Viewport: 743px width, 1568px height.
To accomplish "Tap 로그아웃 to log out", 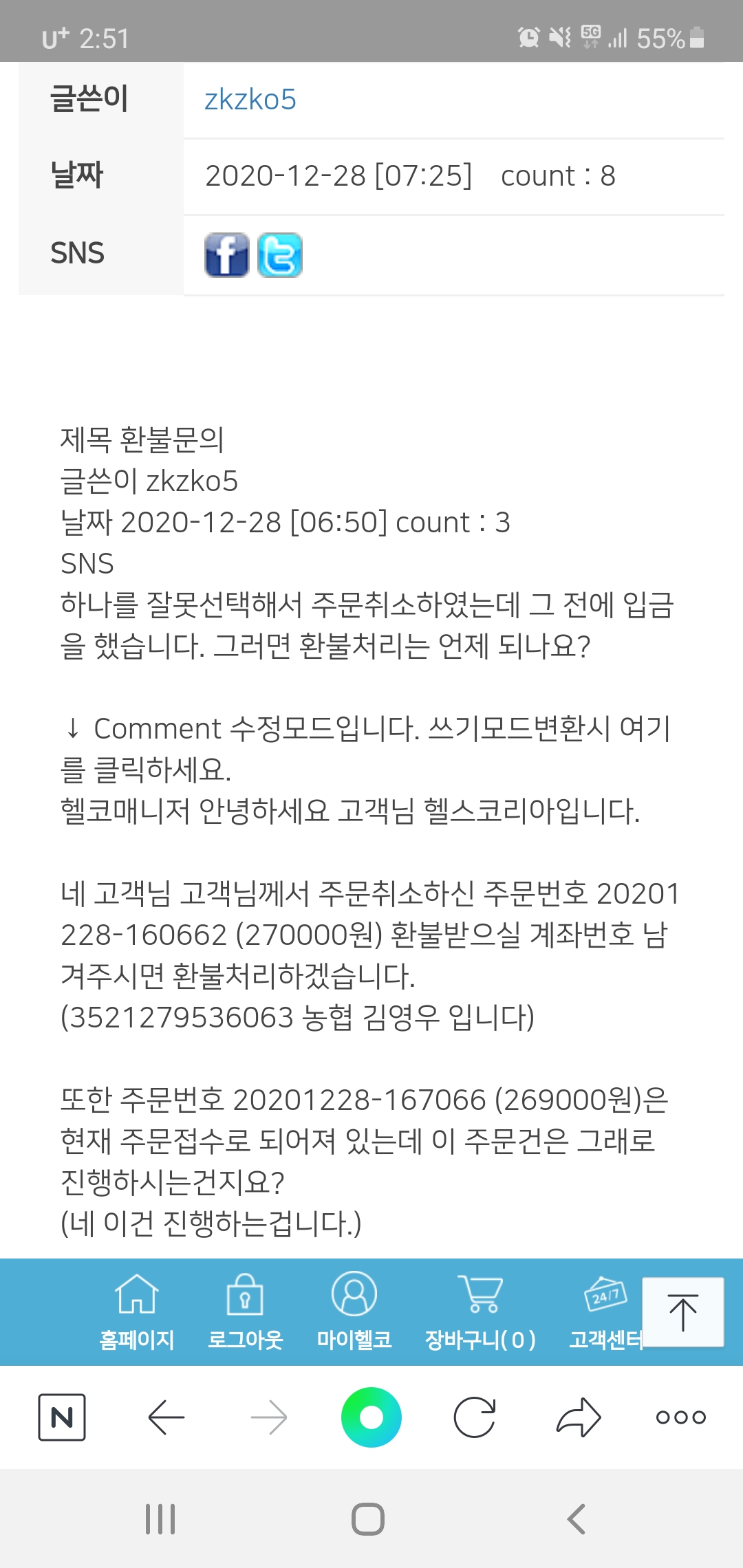I will [x=246, y=1312].
